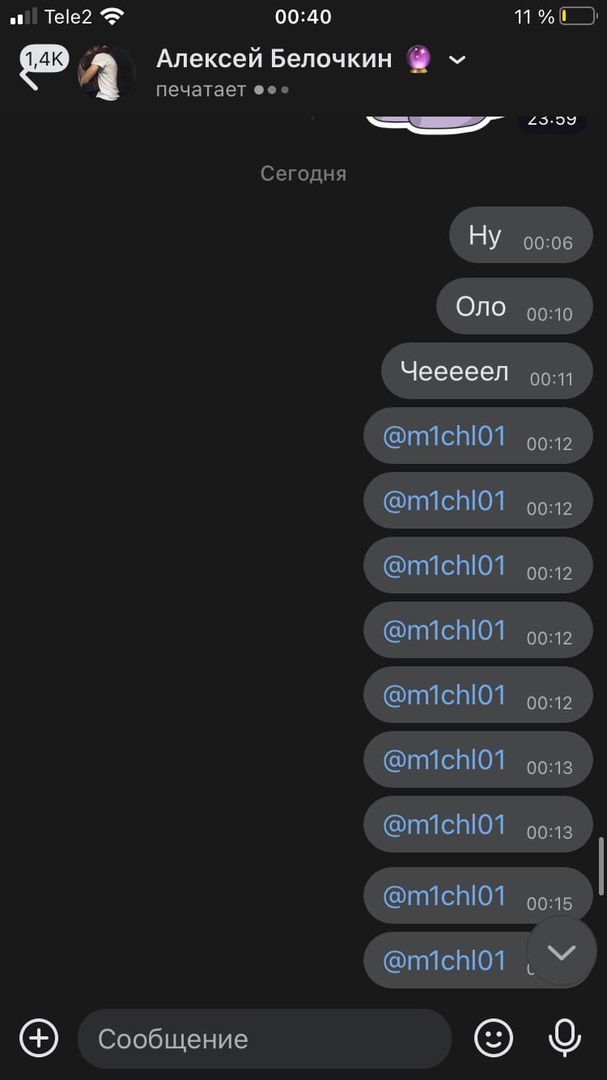Image resolution: width=607 pixels, height=1080 pixels.
Task: Open Алексей Белочкин's profile photo
Action: 107,73
